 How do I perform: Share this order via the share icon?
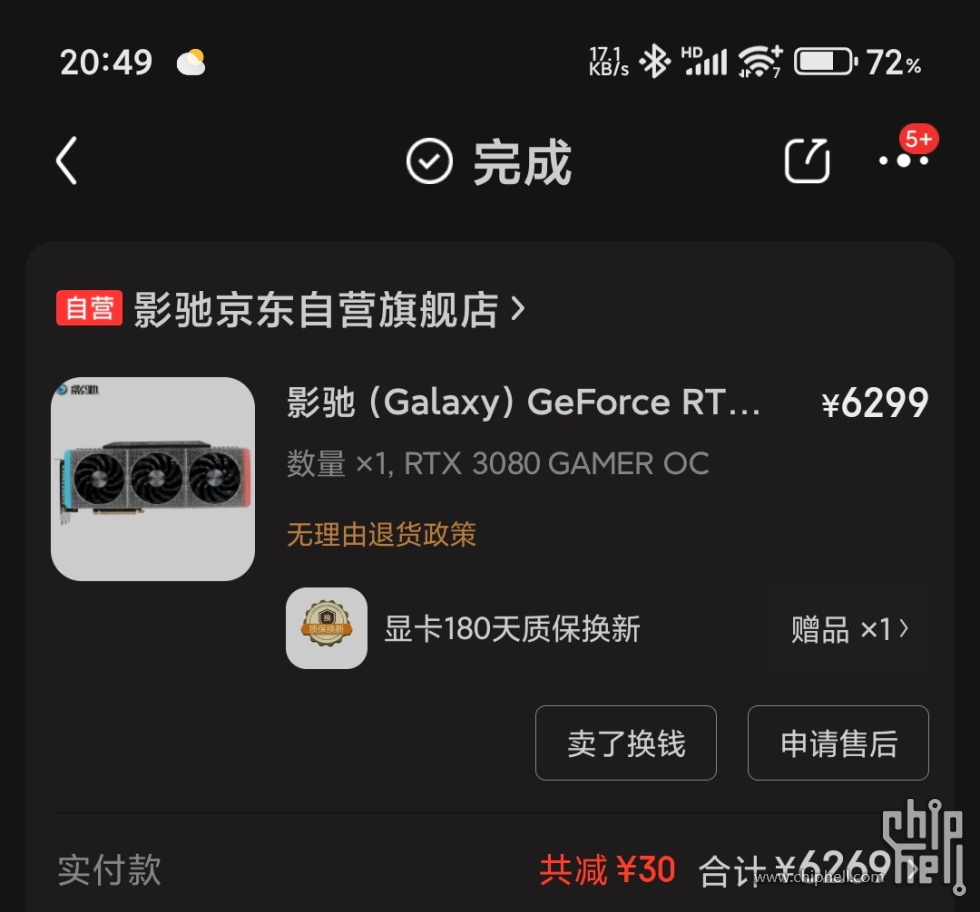tap(807, 161)
